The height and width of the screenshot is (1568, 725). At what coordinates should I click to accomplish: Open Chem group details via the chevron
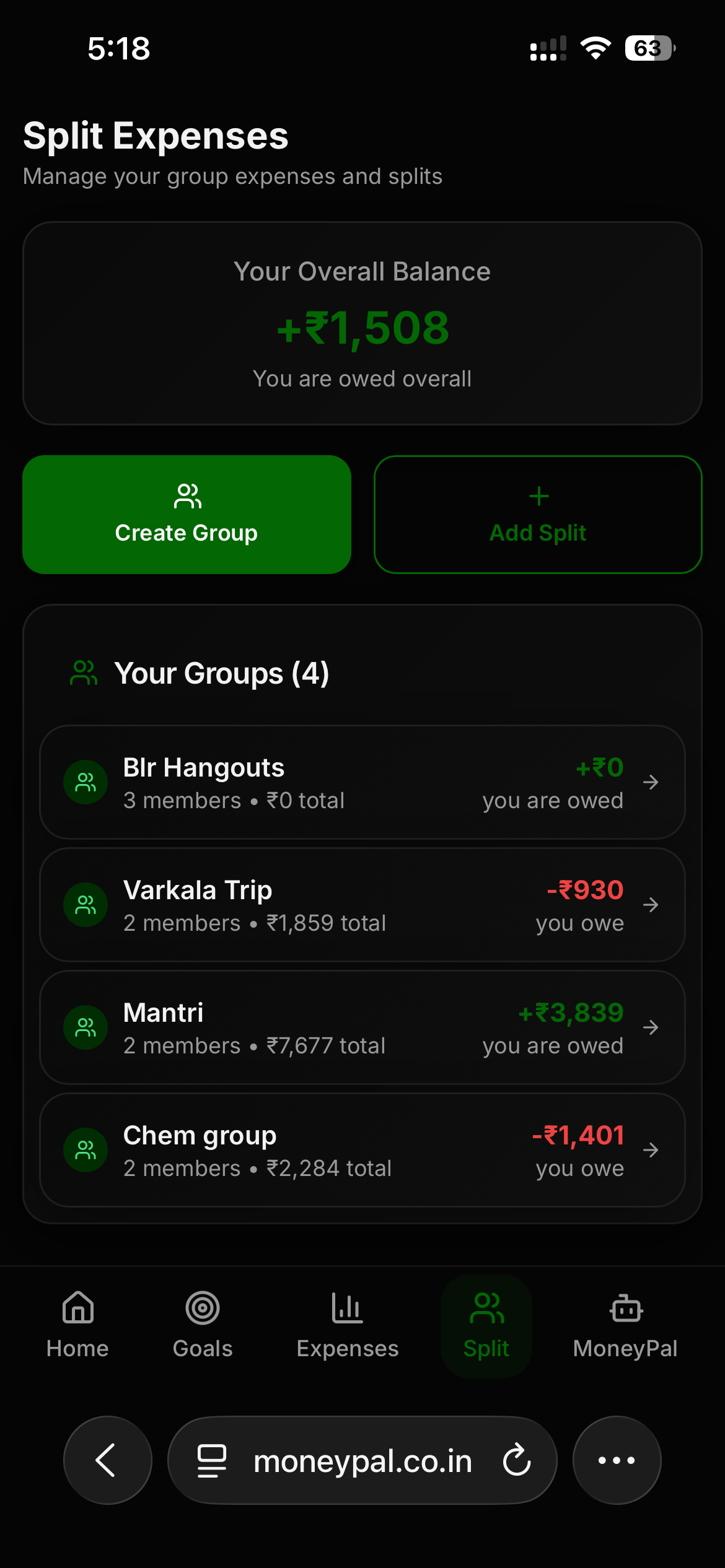click(652, 1150)
